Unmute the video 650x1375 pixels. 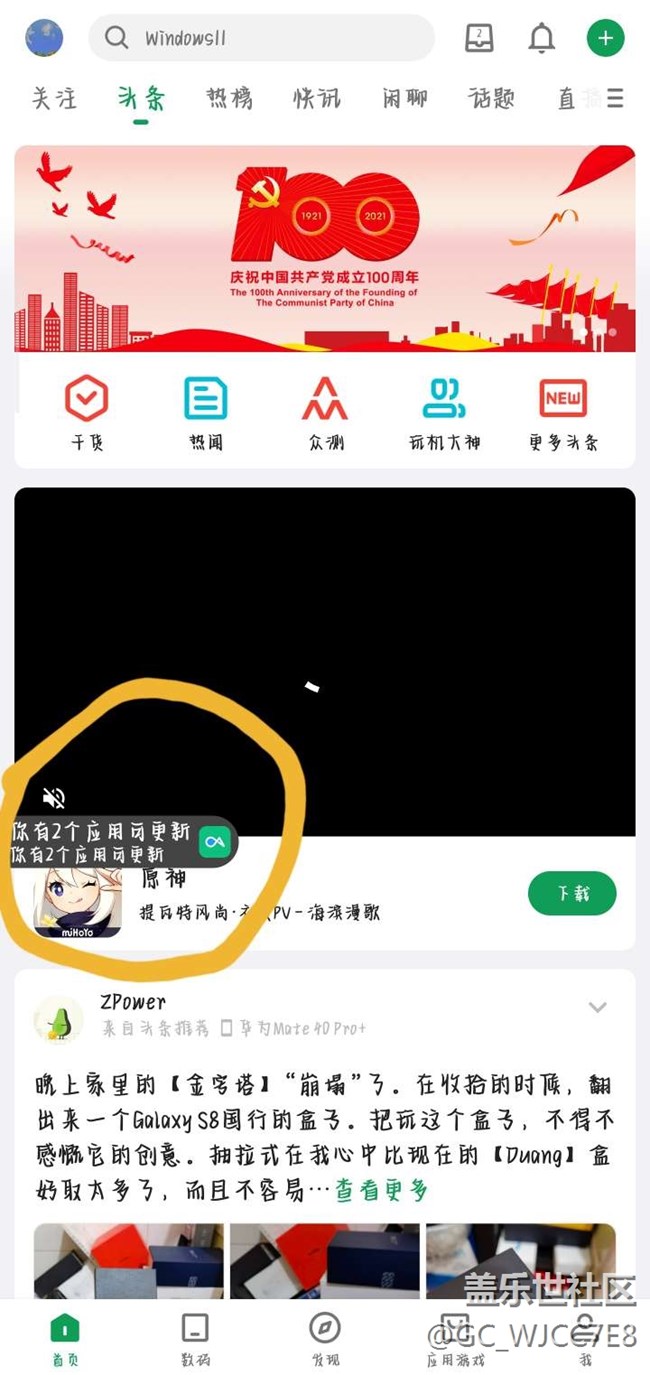click(54, 797)
